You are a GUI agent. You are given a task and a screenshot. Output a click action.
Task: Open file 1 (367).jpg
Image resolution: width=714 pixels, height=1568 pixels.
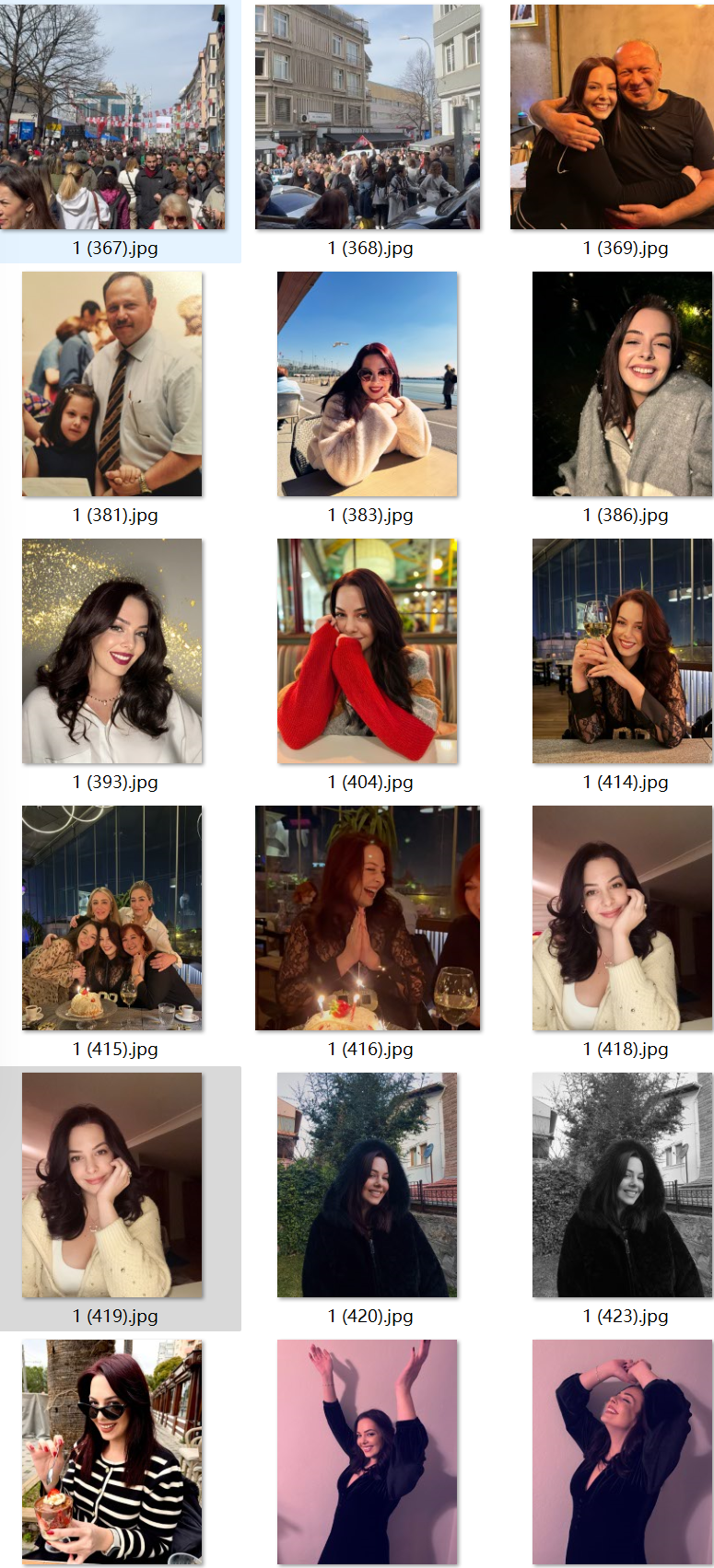pyautogui.click(x=112, y=117)
